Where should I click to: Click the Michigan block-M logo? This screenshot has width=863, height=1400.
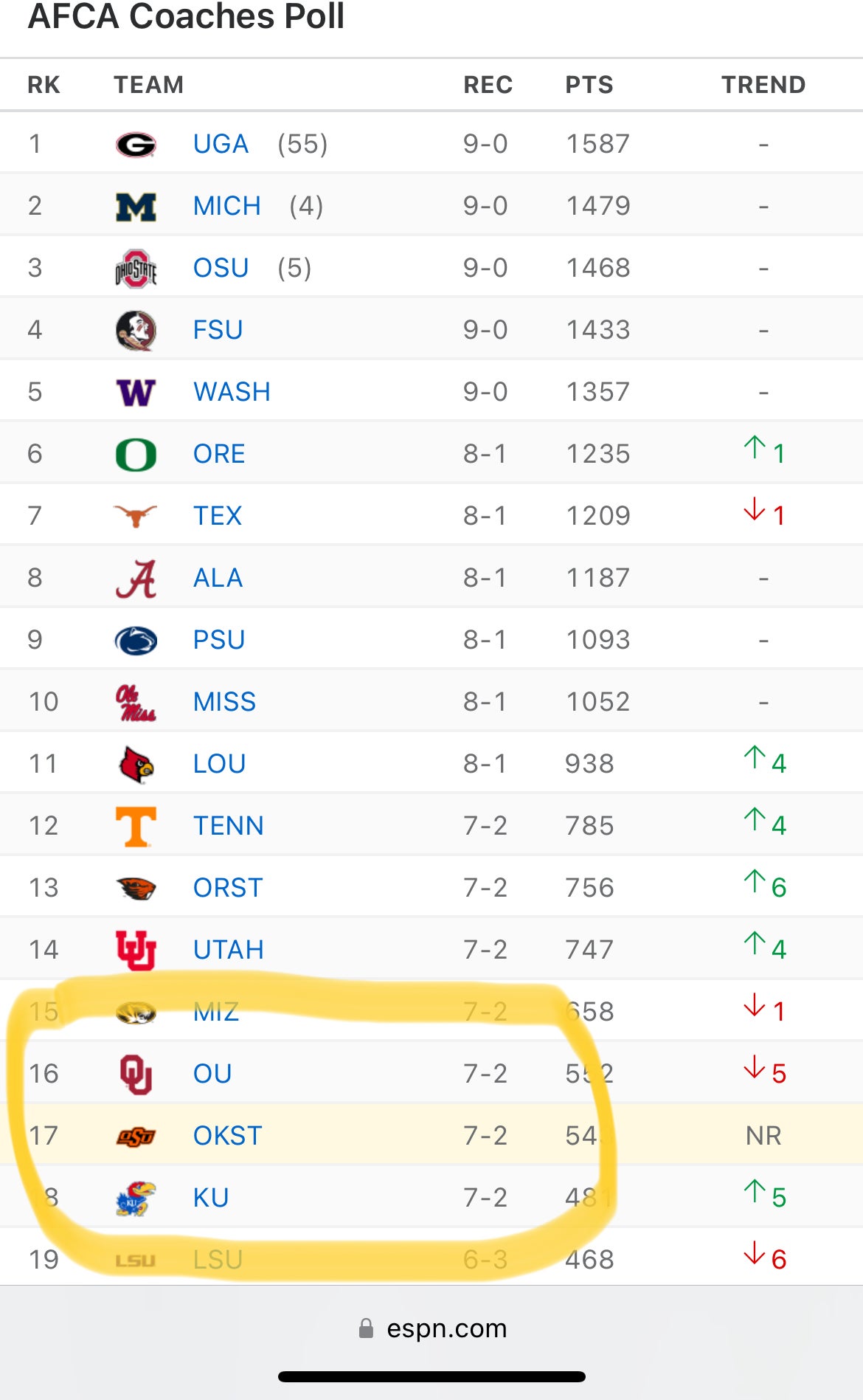point(136,205)
